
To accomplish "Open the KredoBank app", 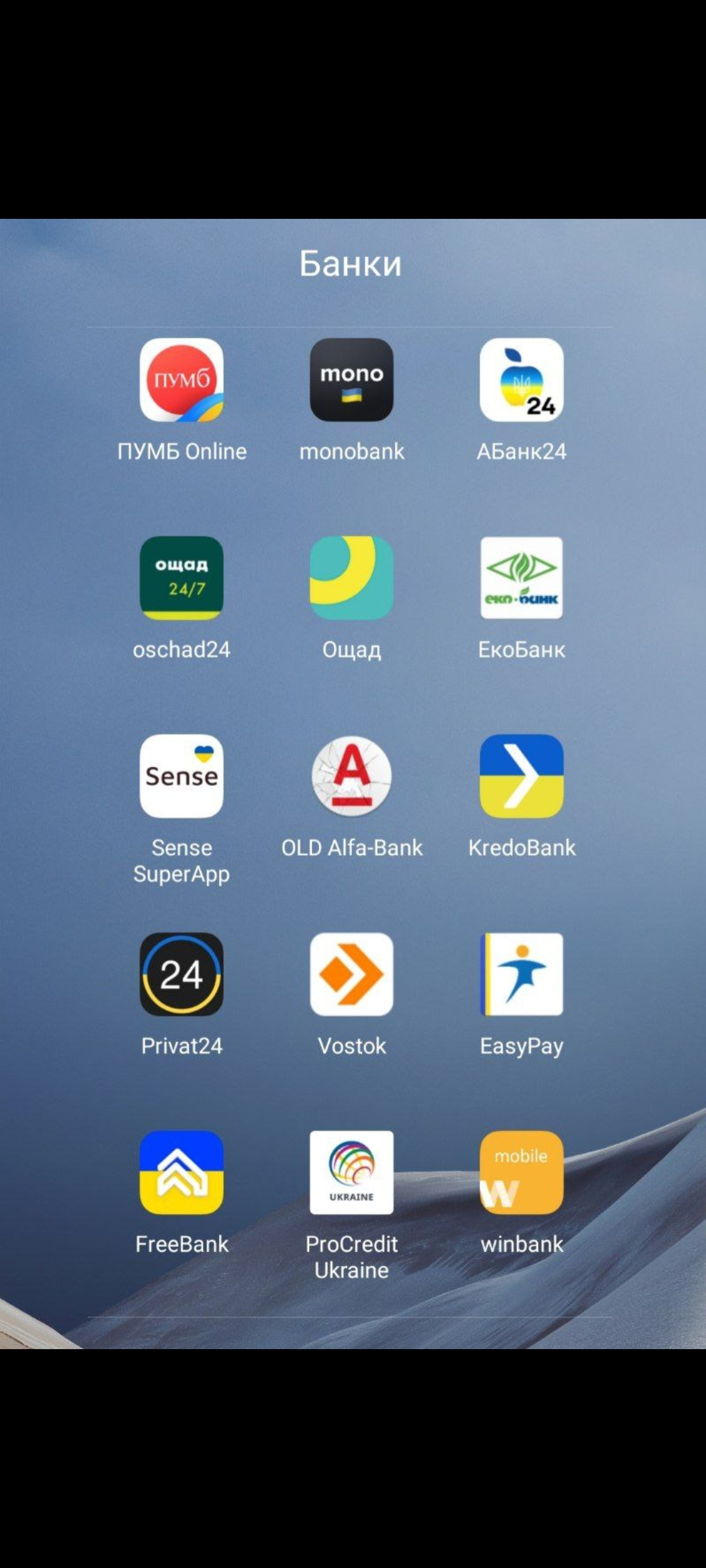I will point(522,776).
